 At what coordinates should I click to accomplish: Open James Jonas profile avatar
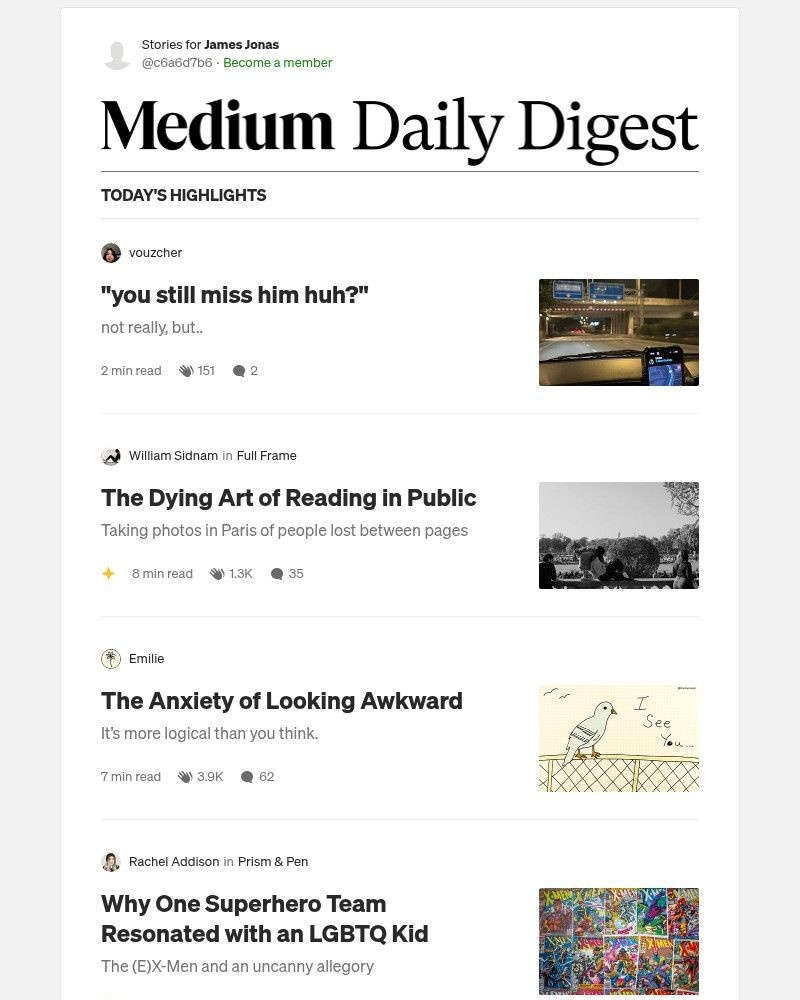[117, 54]
